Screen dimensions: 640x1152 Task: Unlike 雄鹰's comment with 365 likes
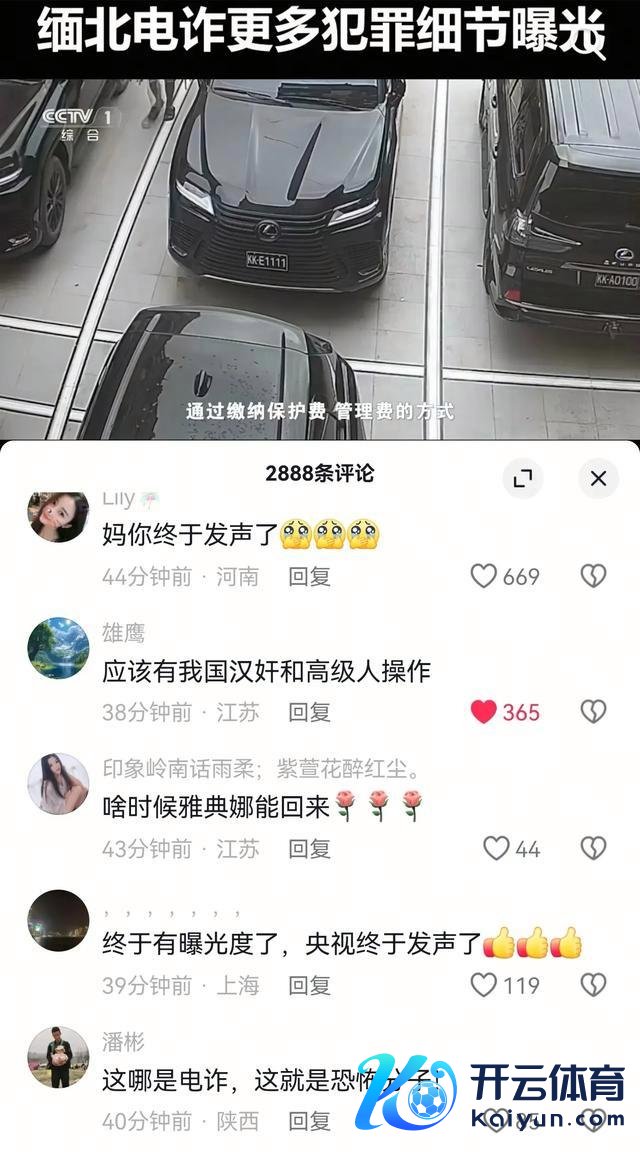pos(484,712)
